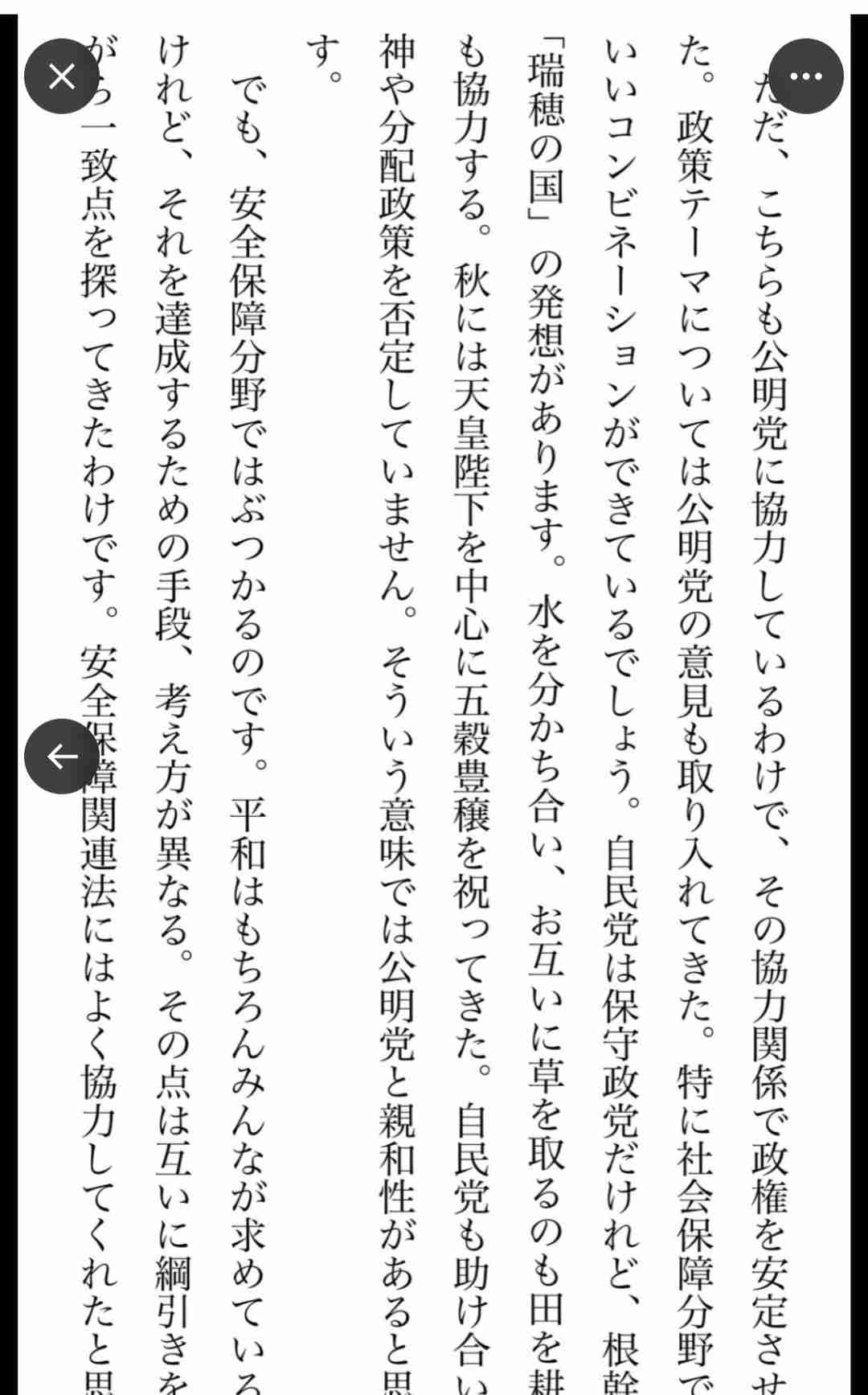Open the three-dot options menu
Image resolution: width=868 pixels, height=1395 pixels.
[x=806, y=76]
